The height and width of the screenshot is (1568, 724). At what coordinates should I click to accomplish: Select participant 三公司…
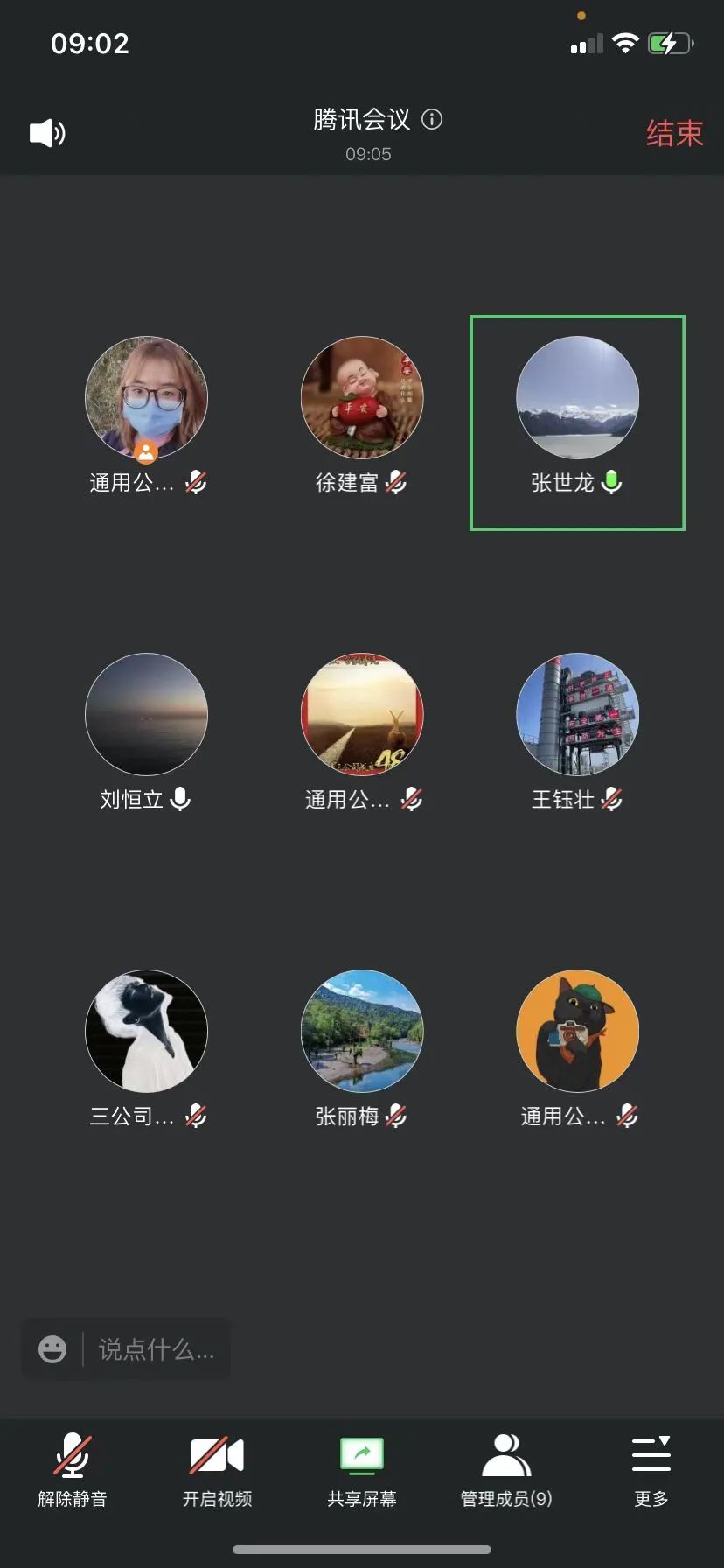click(x=146, y=1032)
